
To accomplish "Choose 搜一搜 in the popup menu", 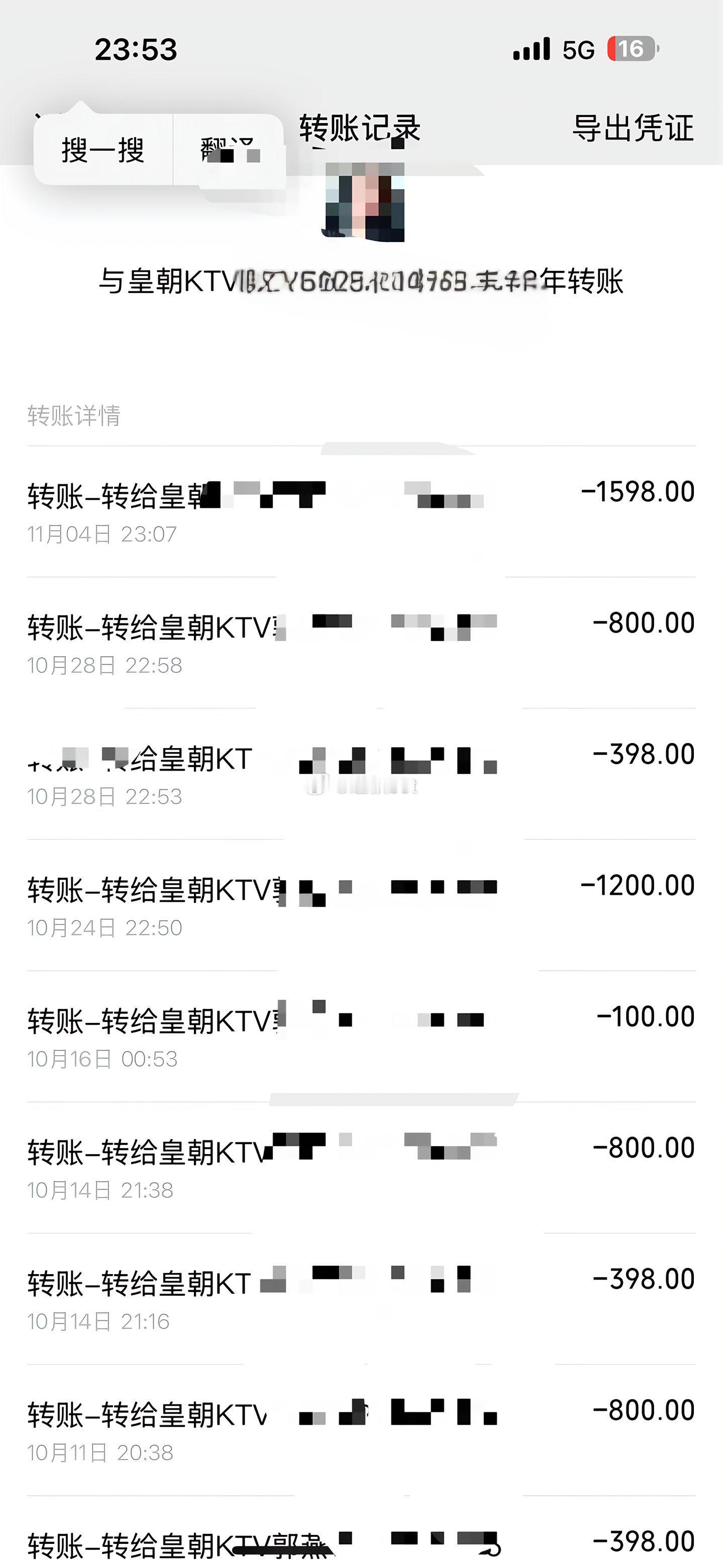I will pos(103,150).
